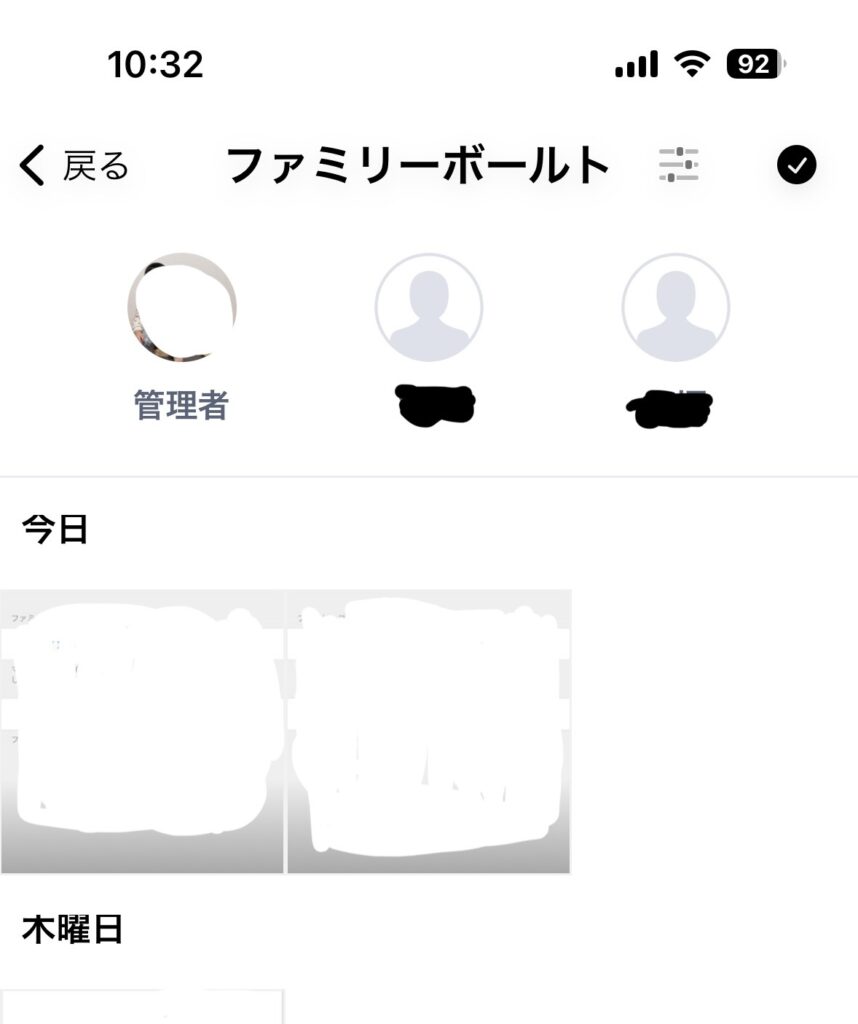Image resolution: width=858 pixels, height=1024 pixels.
Task: Open the filter settings sliders icon
Action: pos(678,165)
